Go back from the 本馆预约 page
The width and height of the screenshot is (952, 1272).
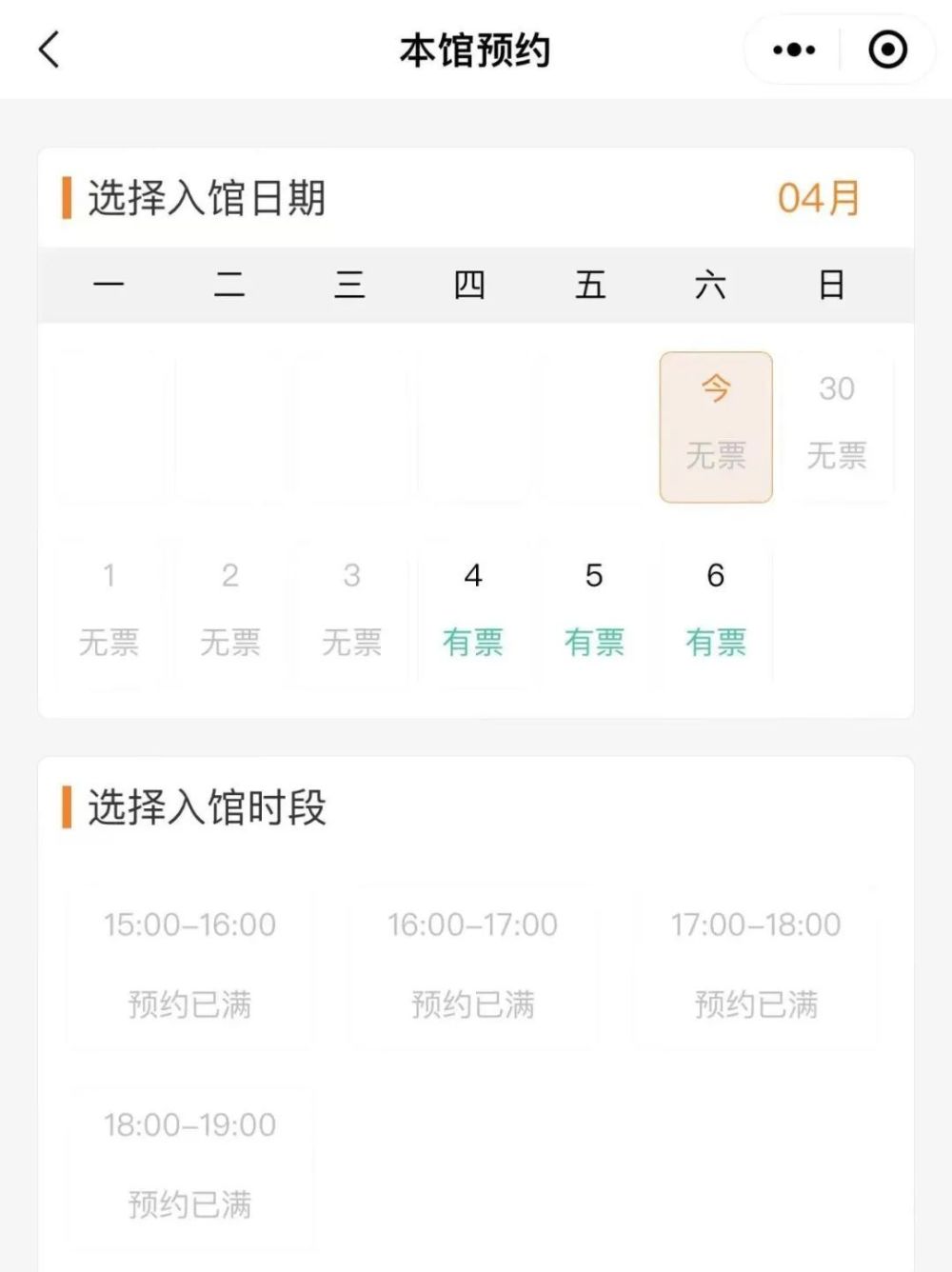click(x=50, y=50)
